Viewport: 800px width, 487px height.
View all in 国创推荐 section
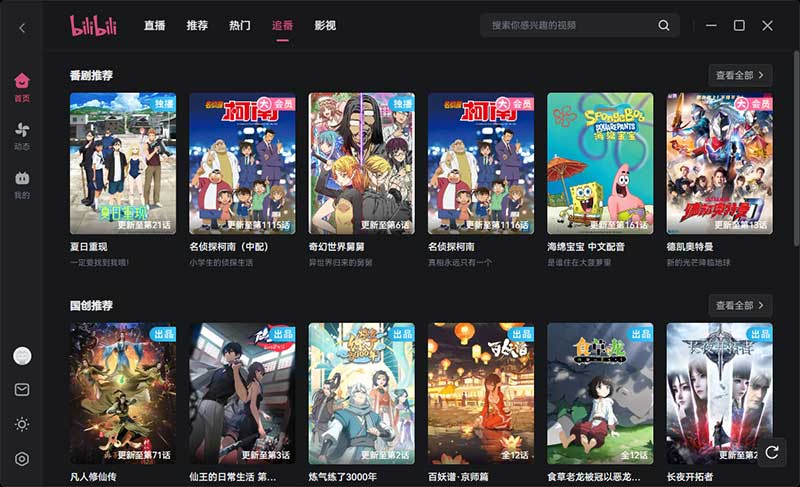pos(740,305)
